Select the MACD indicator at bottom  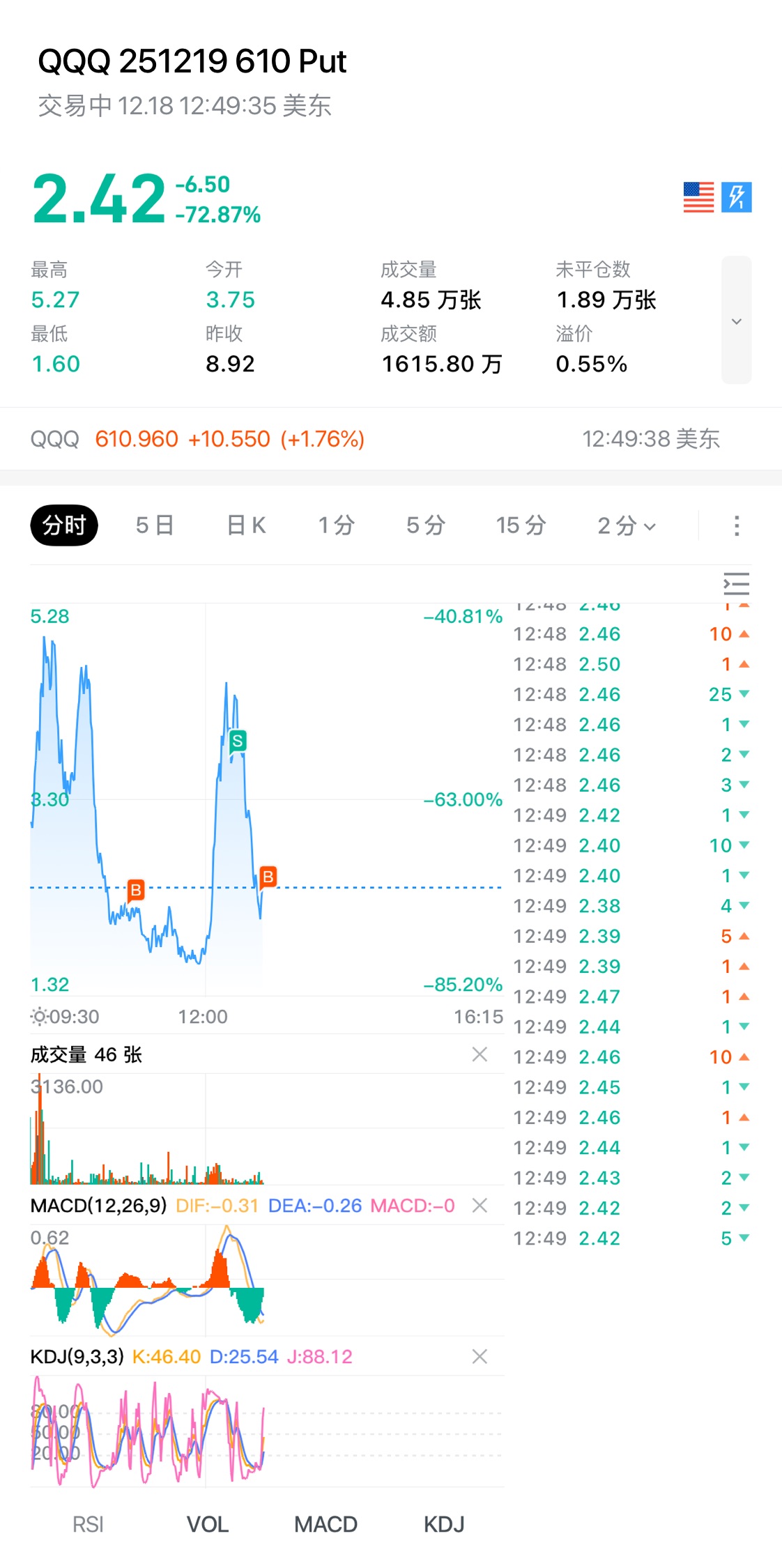point(325,1524)
